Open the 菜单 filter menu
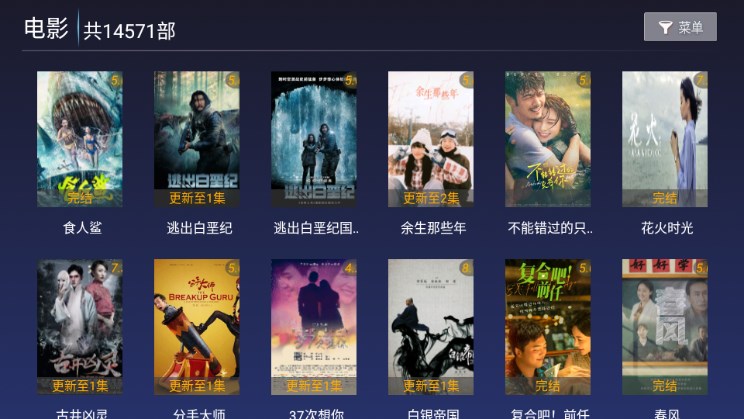The height and width of the screenshot is (419, 744). pyautogui.click(x=680, y=27)
